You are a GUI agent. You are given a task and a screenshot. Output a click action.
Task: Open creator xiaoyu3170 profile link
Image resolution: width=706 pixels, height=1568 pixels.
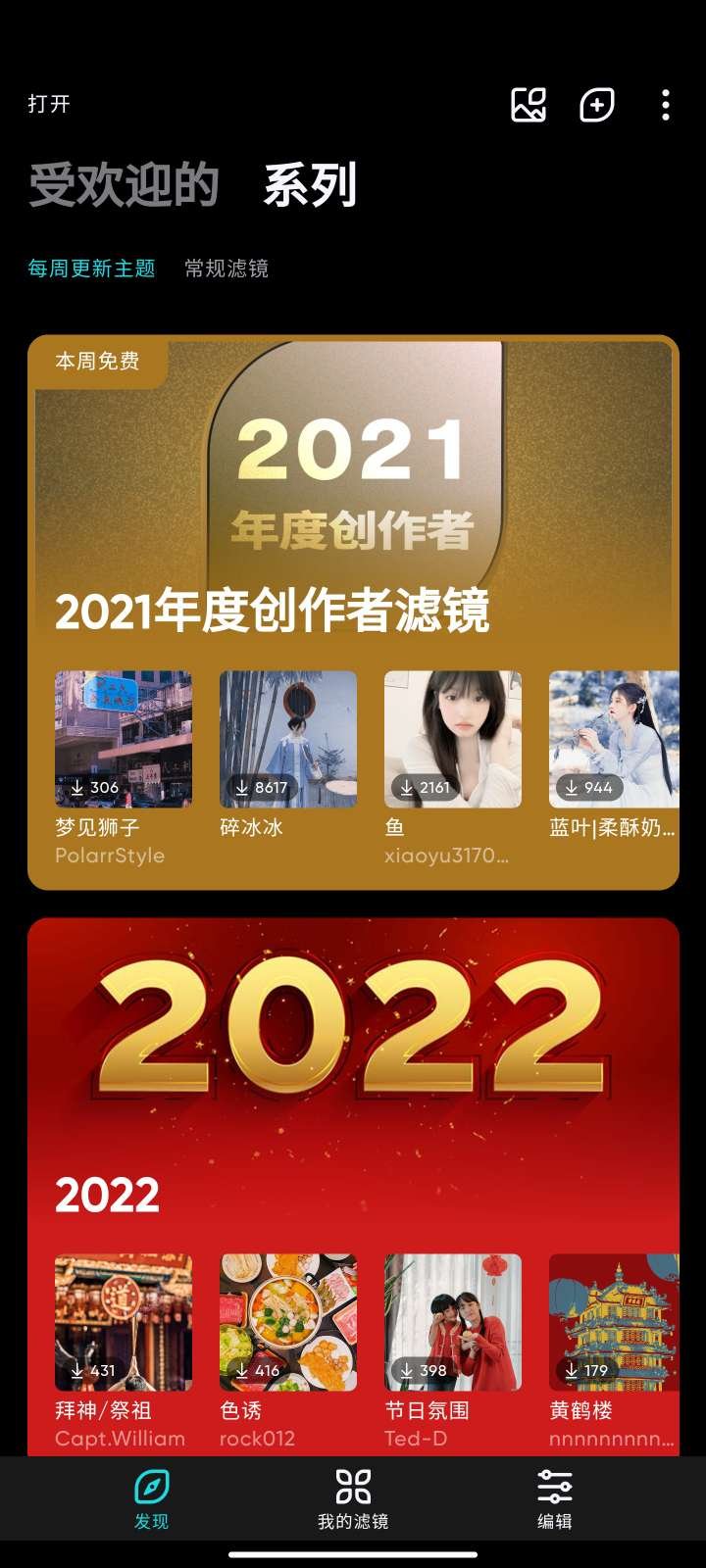pos(447,856)
